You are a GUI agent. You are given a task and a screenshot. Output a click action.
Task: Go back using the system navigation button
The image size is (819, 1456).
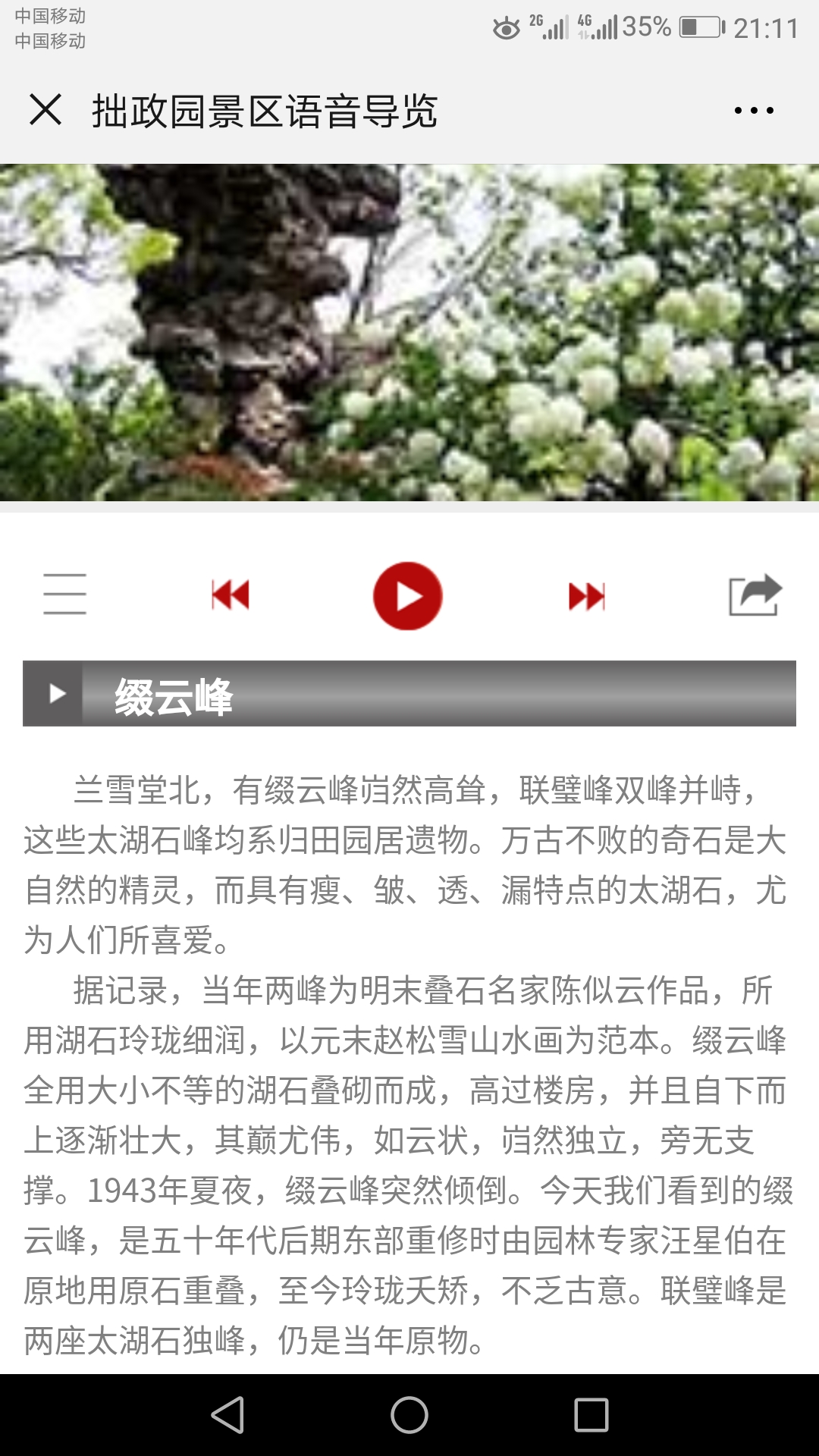pos(227,1415)
